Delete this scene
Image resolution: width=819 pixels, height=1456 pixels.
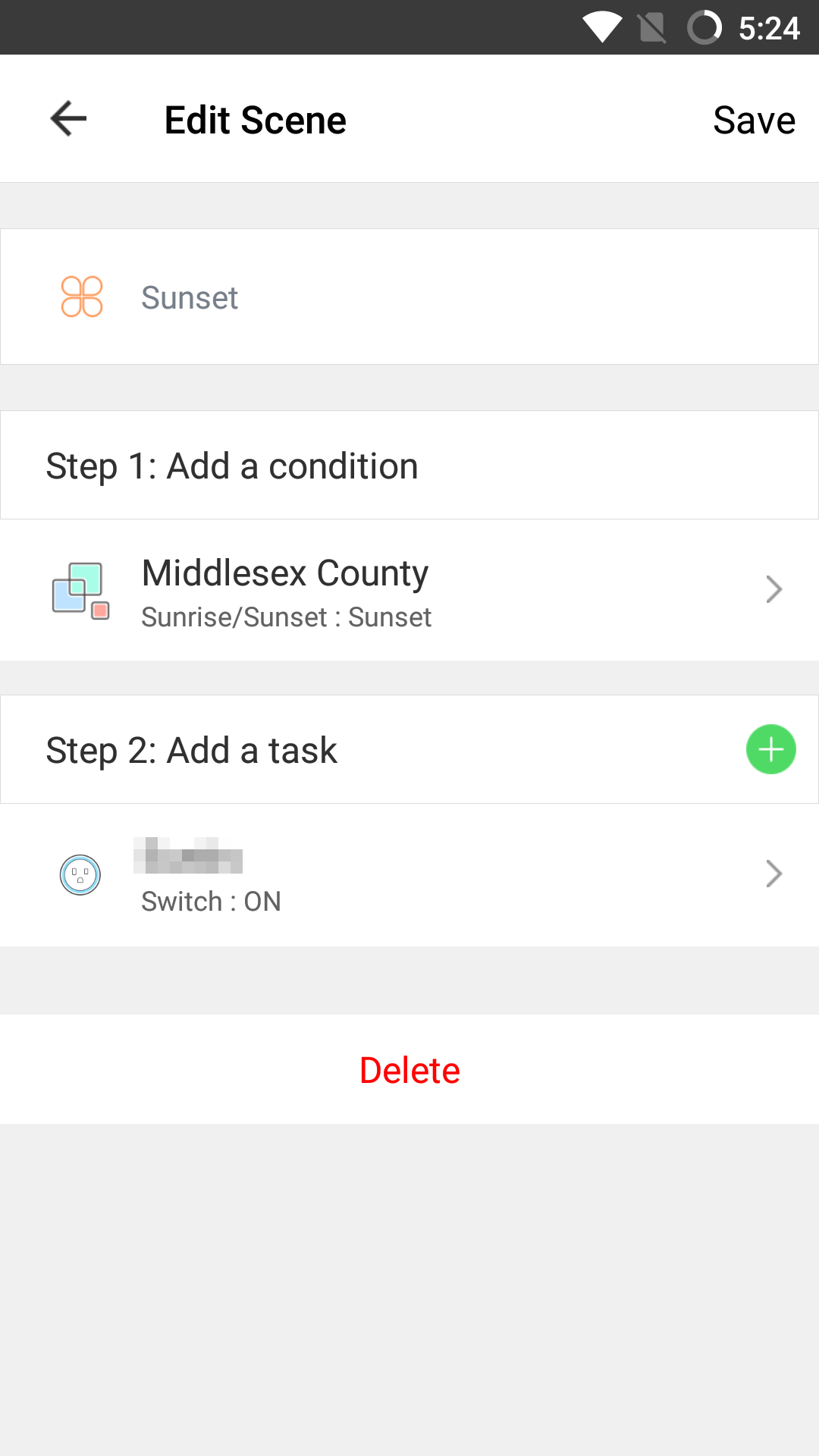[x=409, y=1069]
